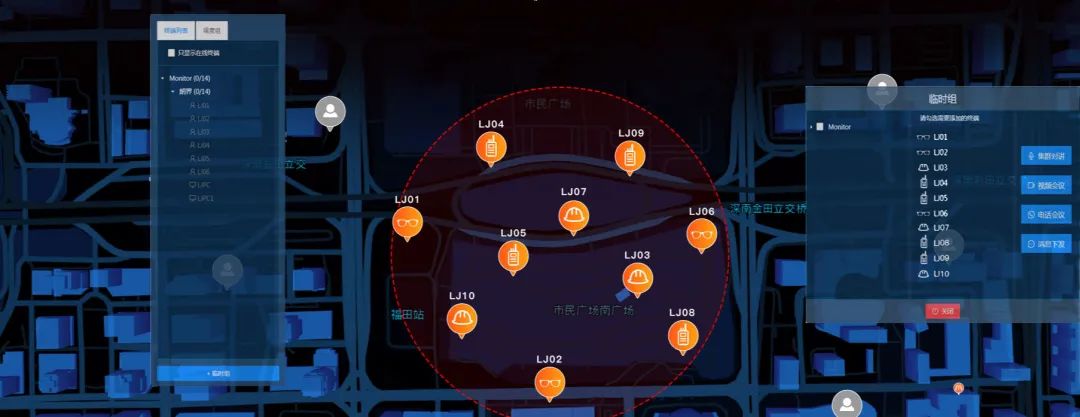
Task: Select map marker LJ02
Action: tap(549, 382)
